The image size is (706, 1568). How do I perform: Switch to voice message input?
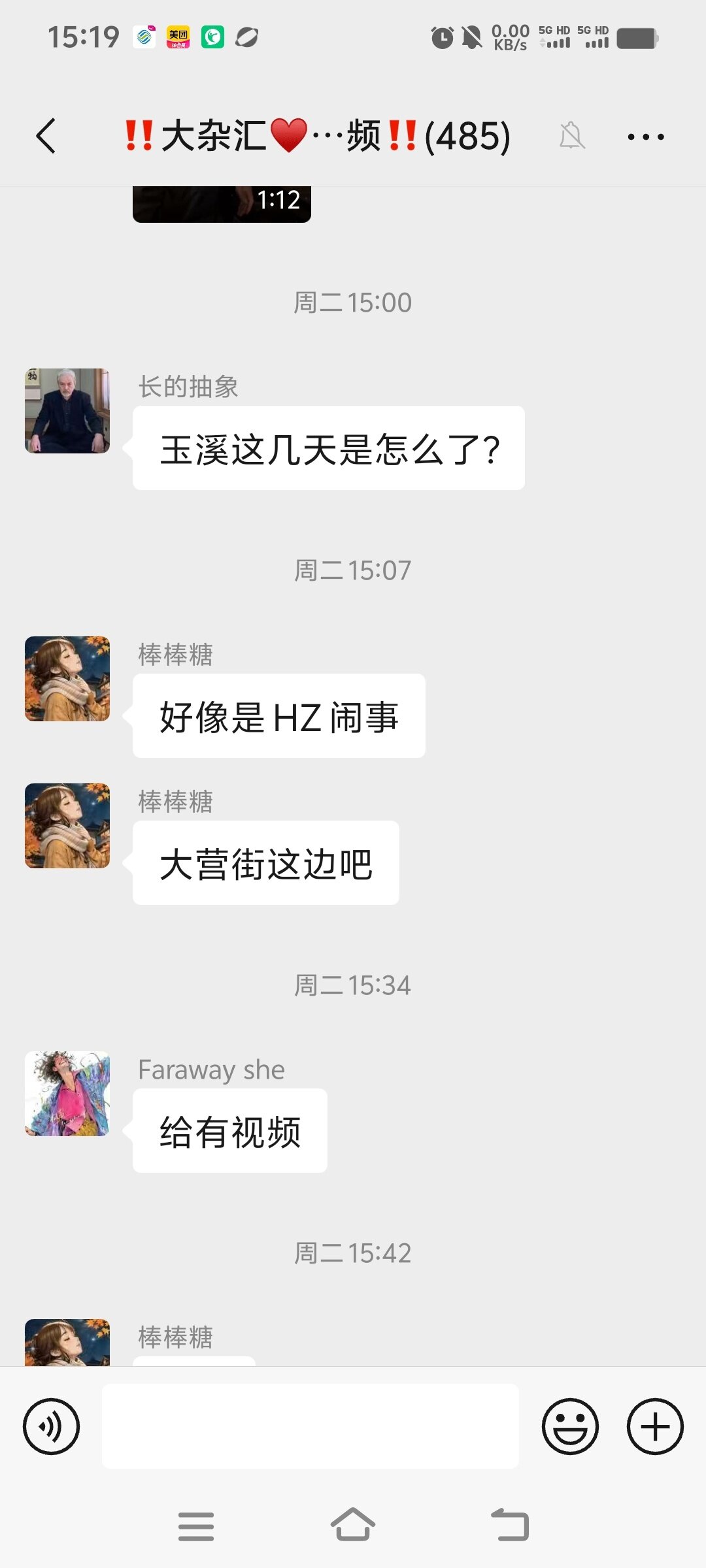click(x=51, y=1426)
